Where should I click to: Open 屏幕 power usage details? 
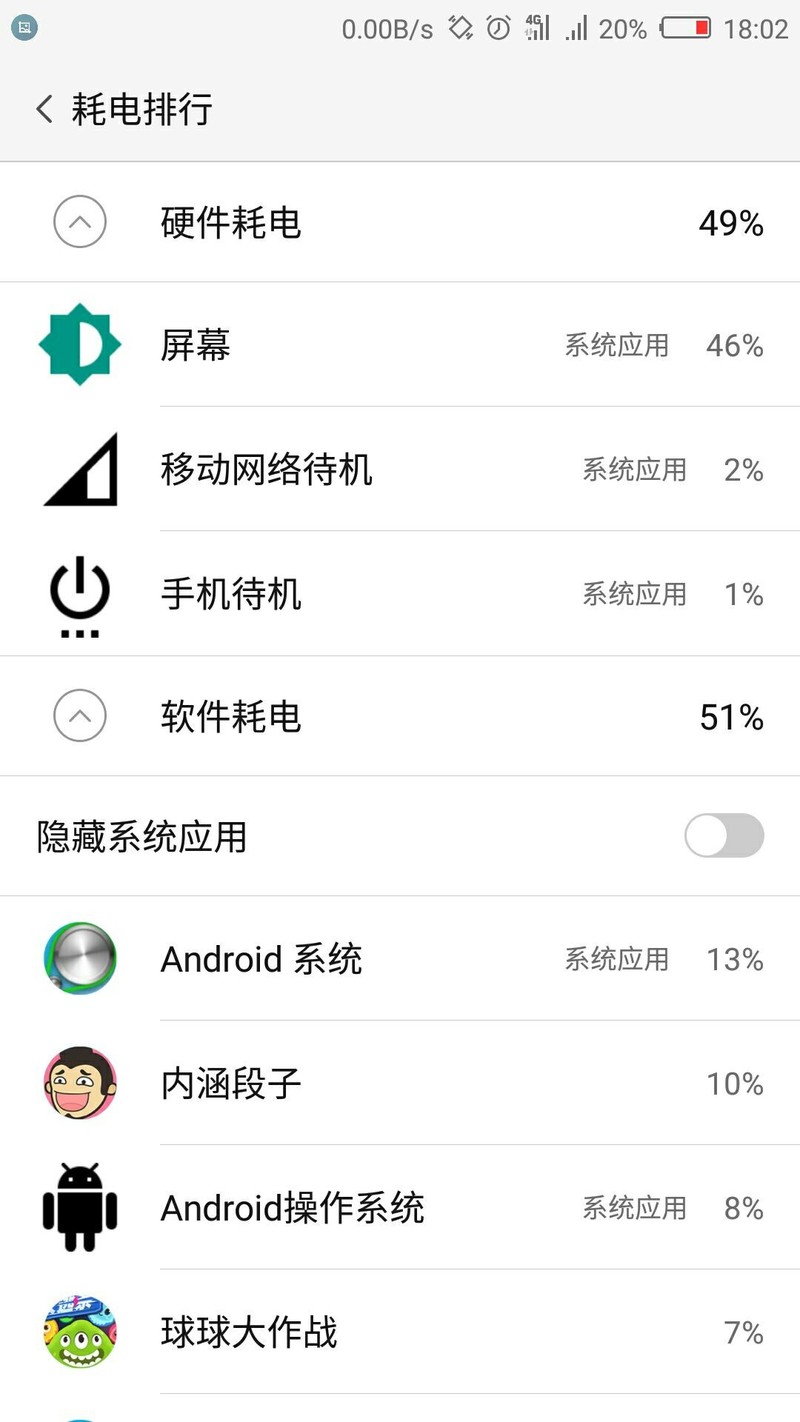click(400, 345)
